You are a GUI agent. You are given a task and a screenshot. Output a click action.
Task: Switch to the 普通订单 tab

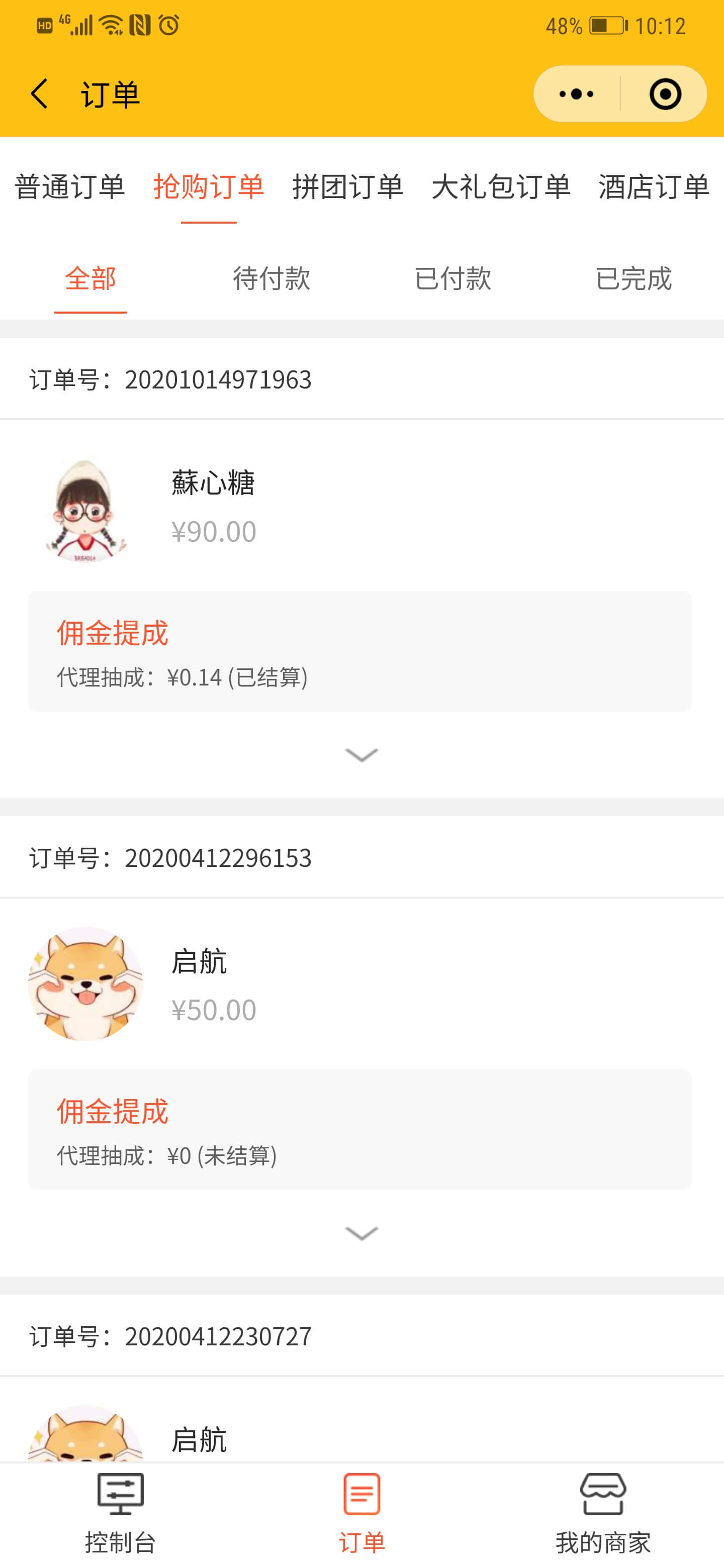click(x=69, y=186)
